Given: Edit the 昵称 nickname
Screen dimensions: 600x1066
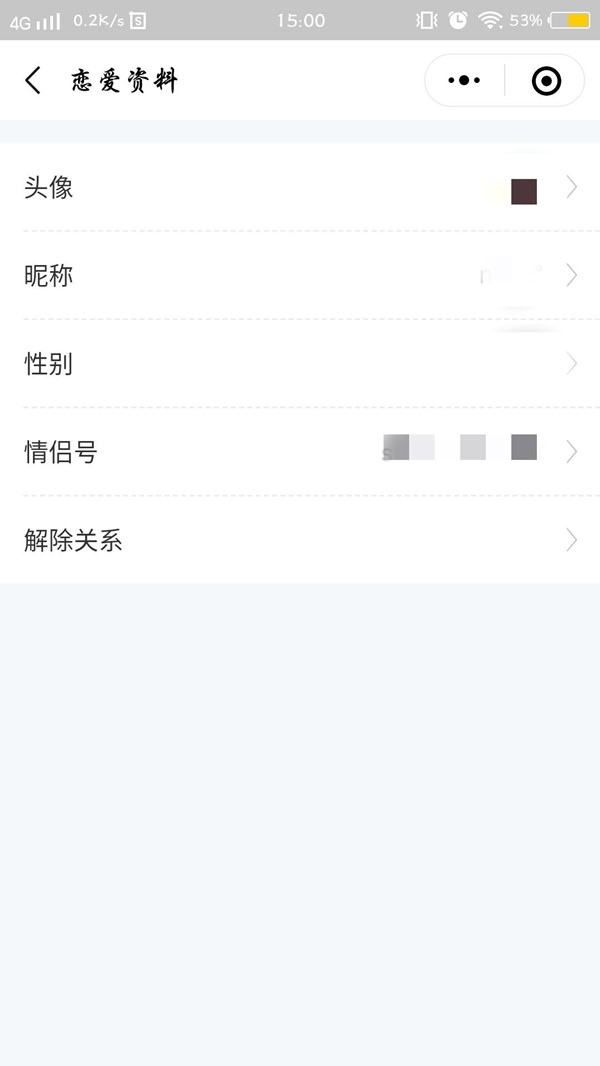Looking at the screenshot, I should coord(300,276).
